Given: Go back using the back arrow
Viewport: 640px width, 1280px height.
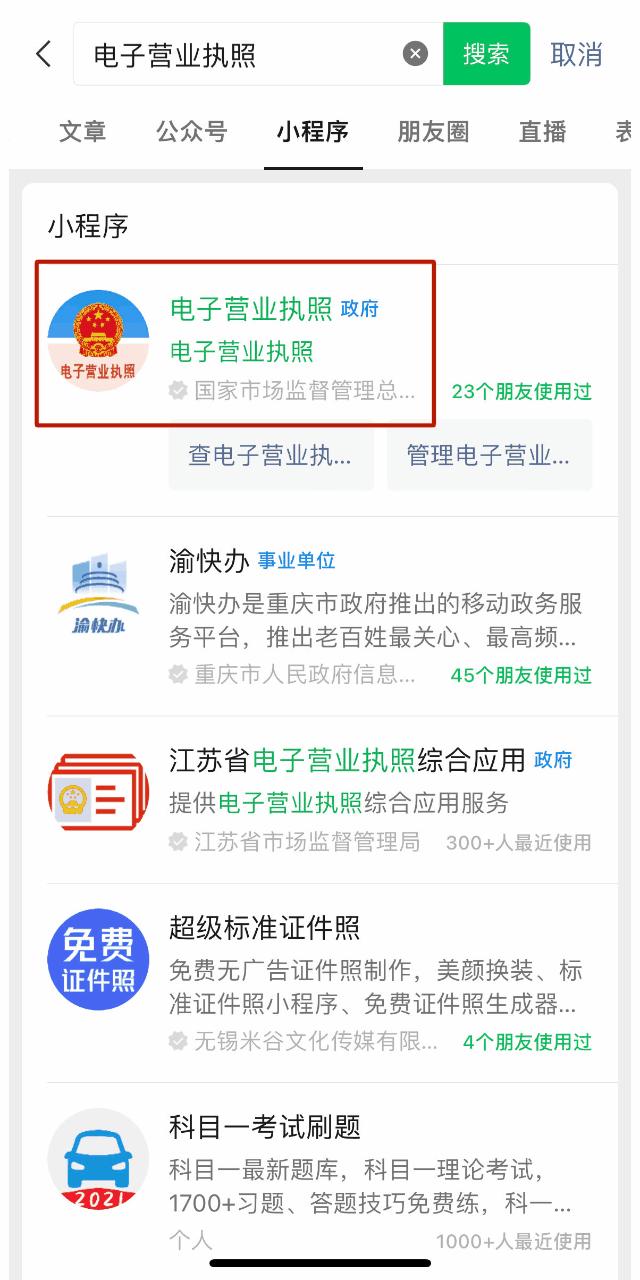Looking at the screenshot, I should [43, 54].
